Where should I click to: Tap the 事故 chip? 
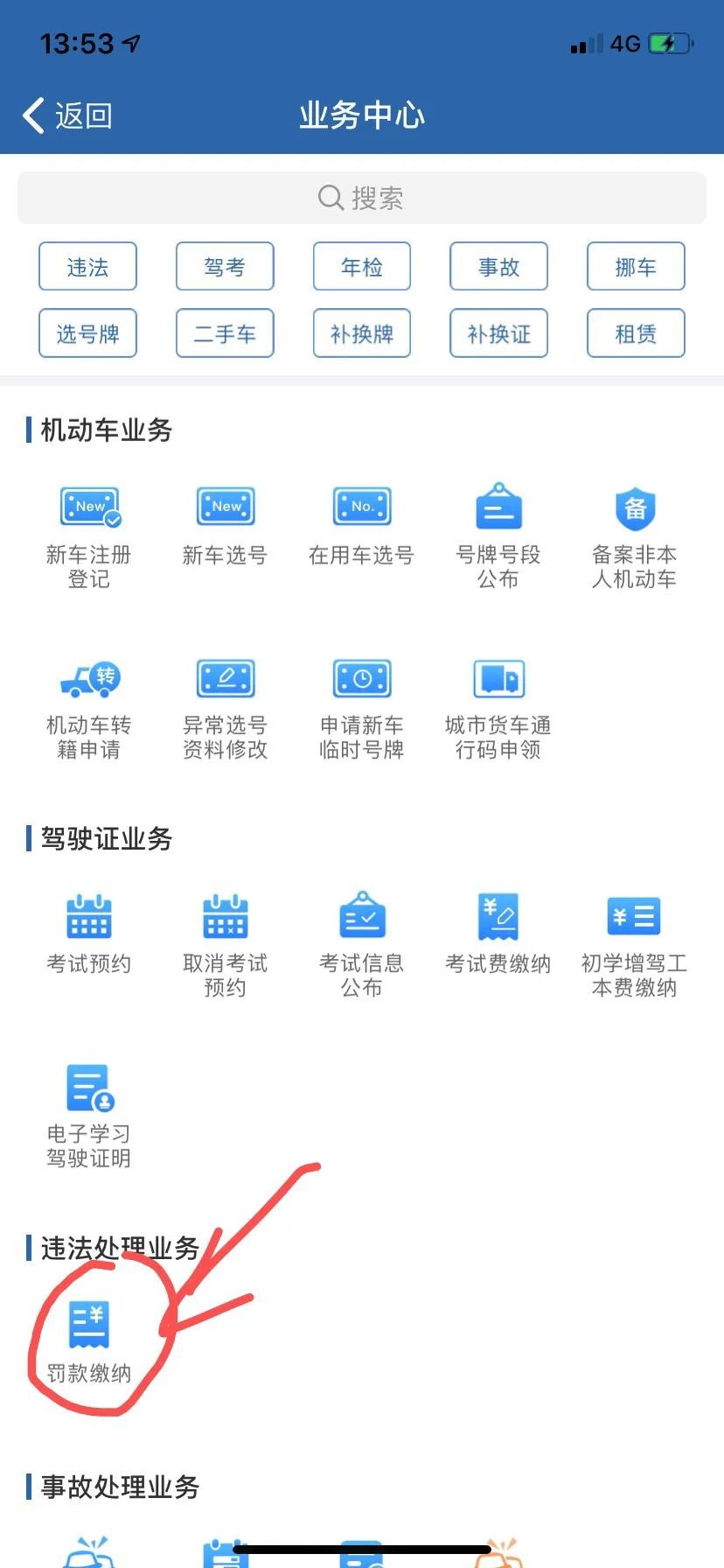498,267
